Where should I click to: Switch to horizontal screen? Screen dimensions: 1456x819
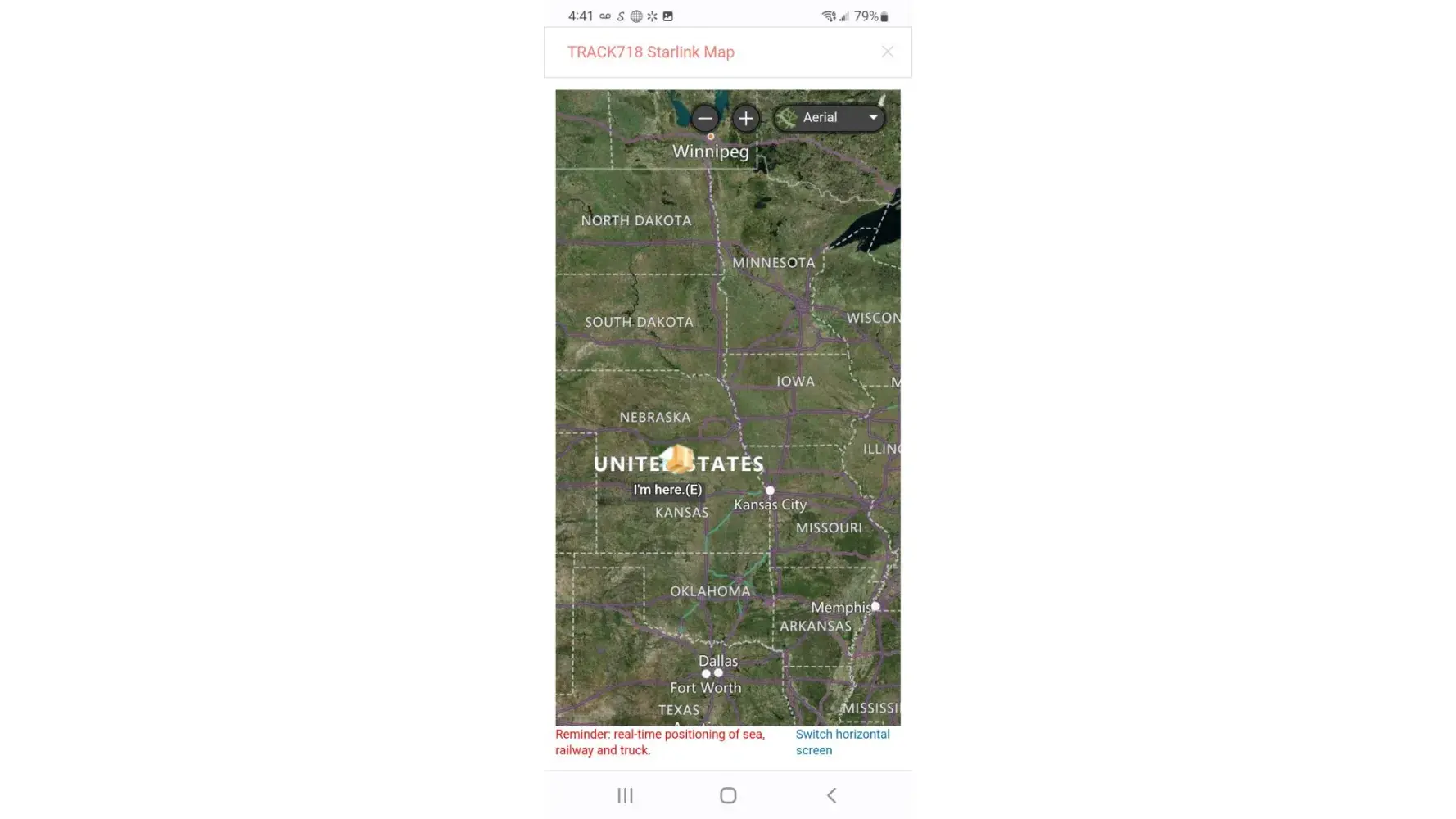(842, 742)
